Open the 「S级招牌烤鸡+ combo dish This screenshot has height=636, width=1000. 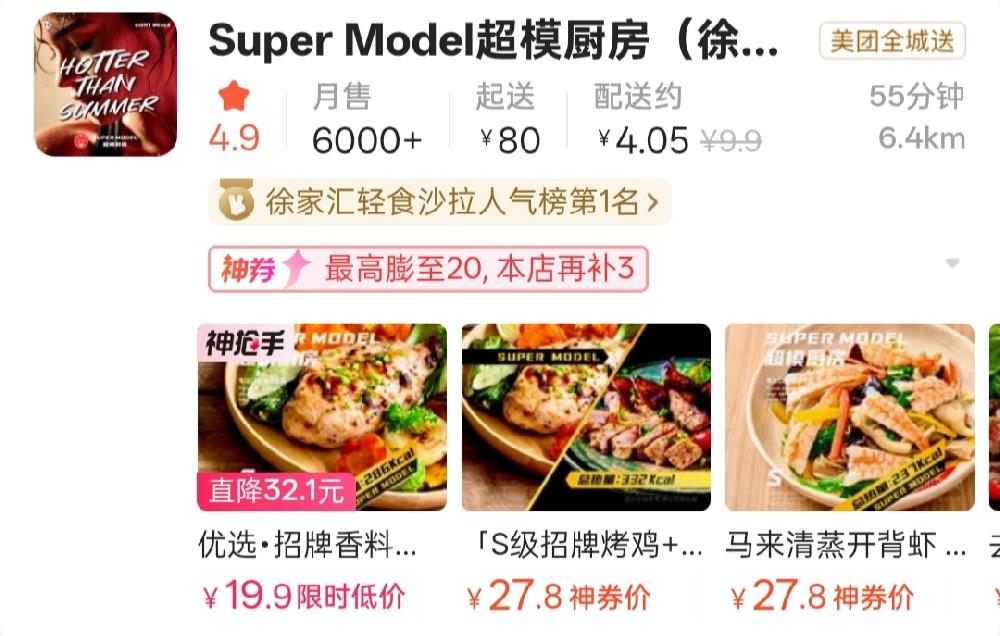click(586, 418)
